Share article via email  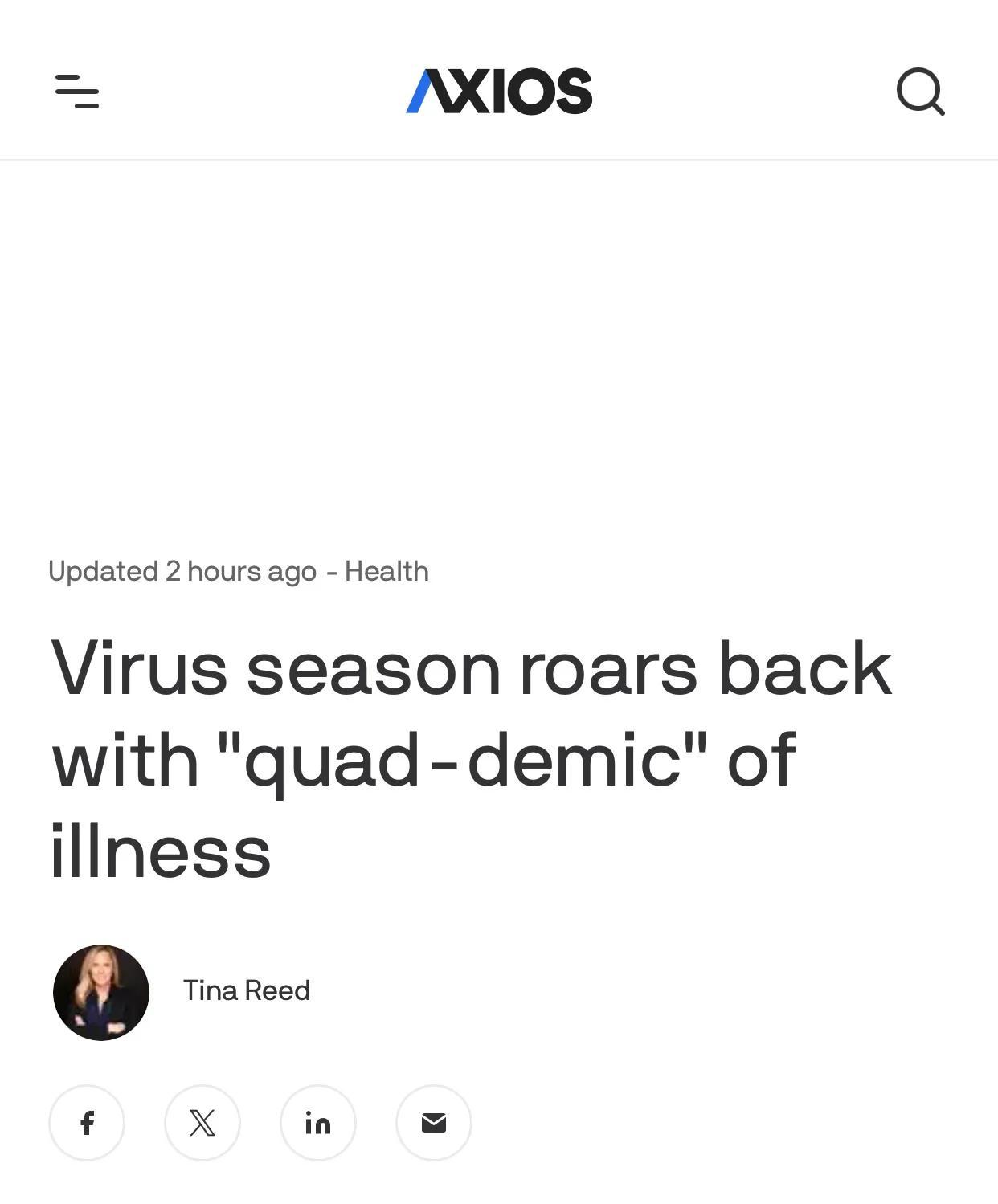(x=434, y=1122)
